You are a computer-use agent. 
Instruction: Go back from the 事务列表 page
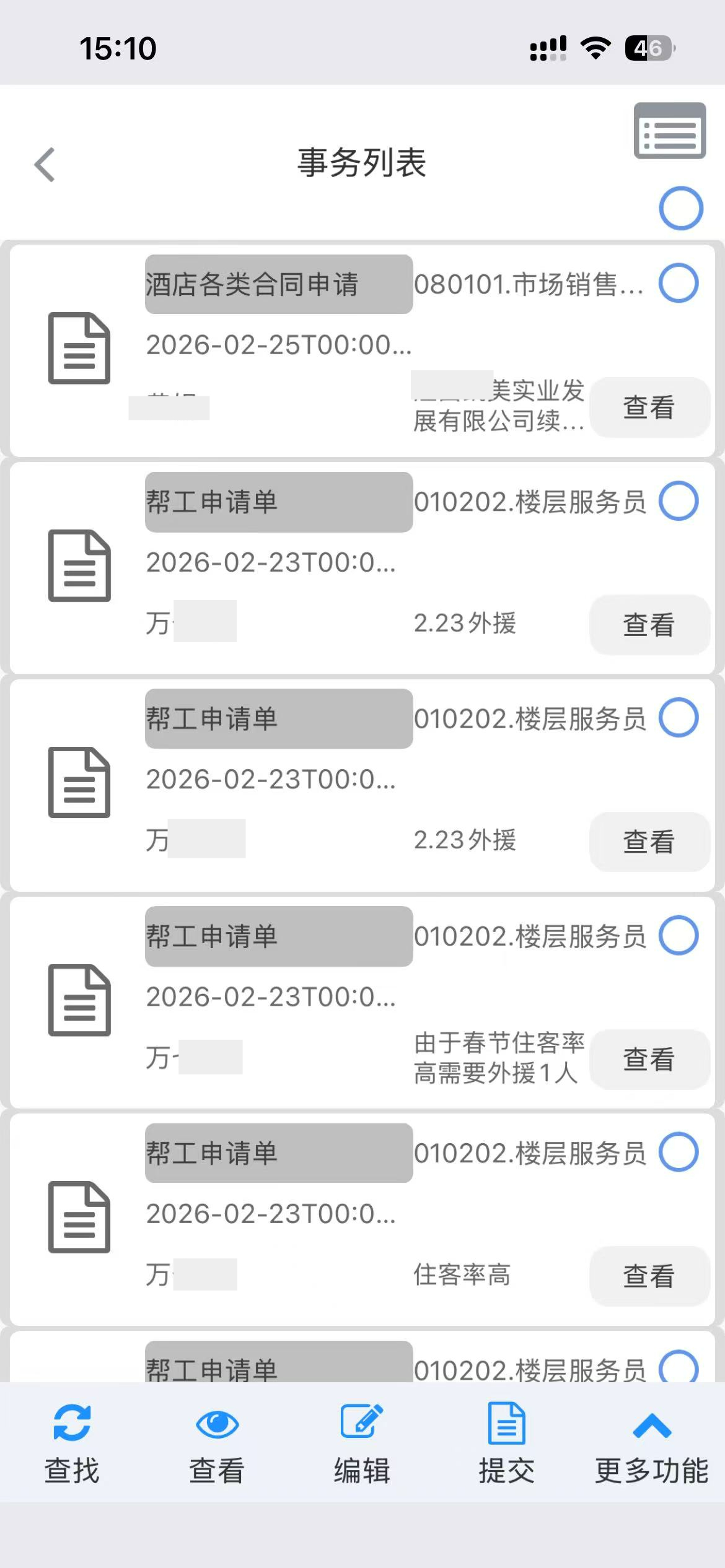[45, 165]
